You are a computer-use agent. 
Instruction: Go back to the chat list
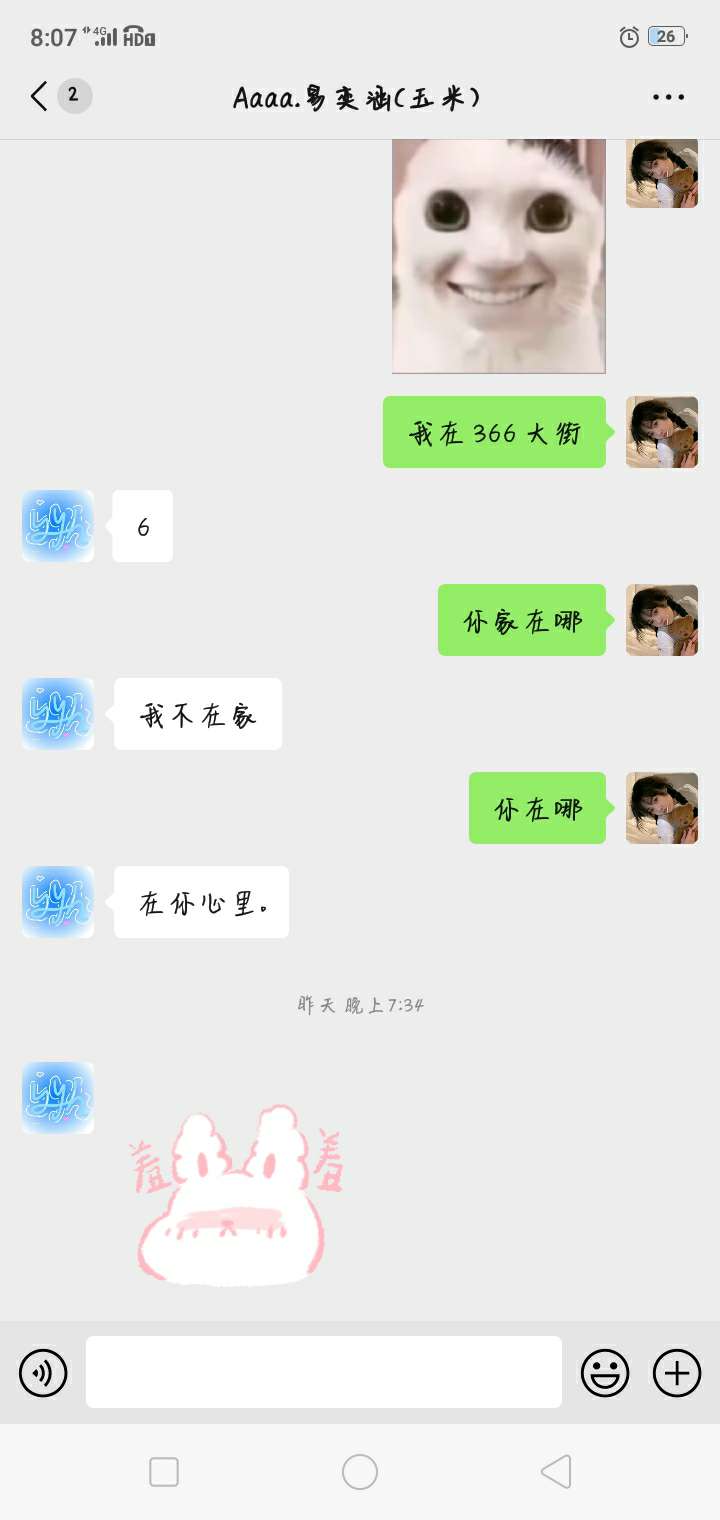point(40,96)
